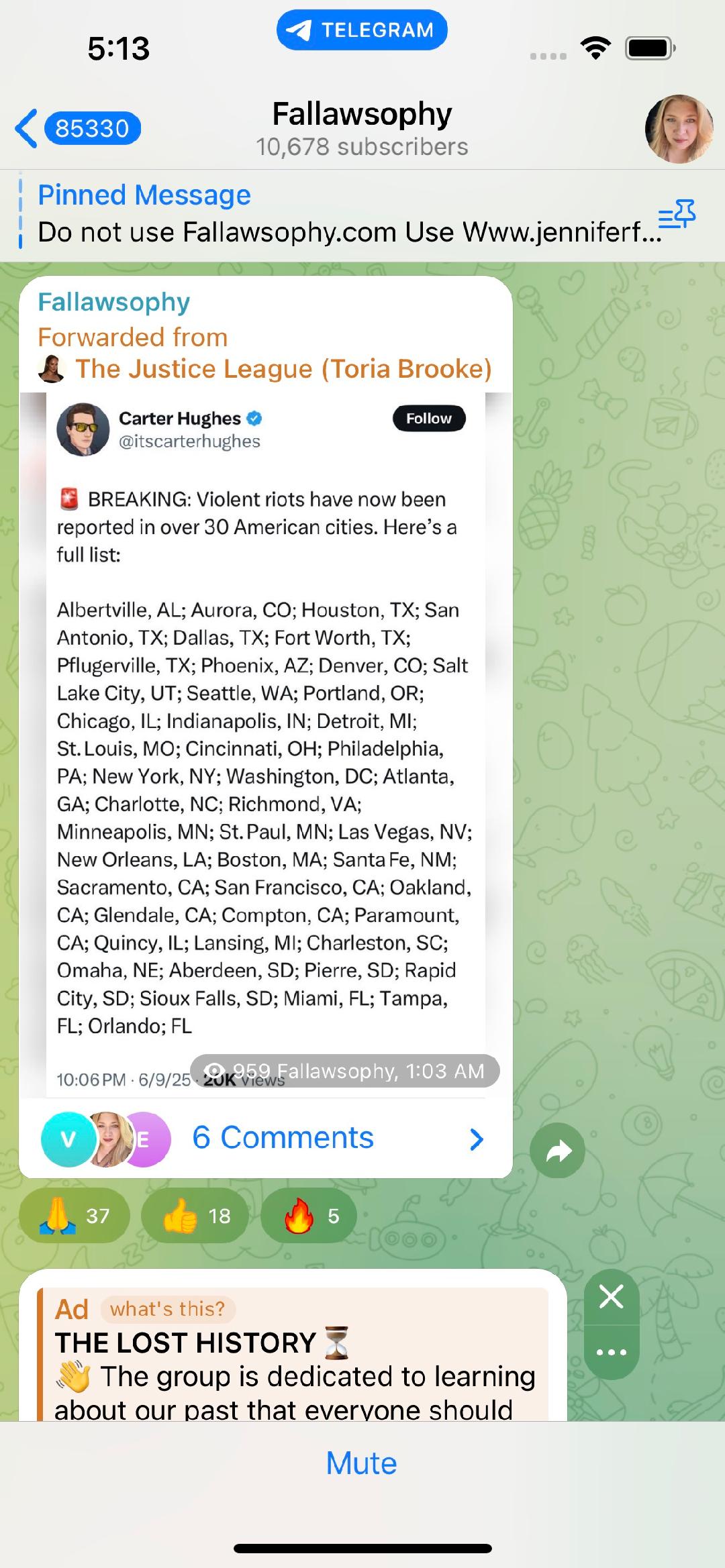
Task: React with praying hands emoji
Action: (x=74, y=1216)
